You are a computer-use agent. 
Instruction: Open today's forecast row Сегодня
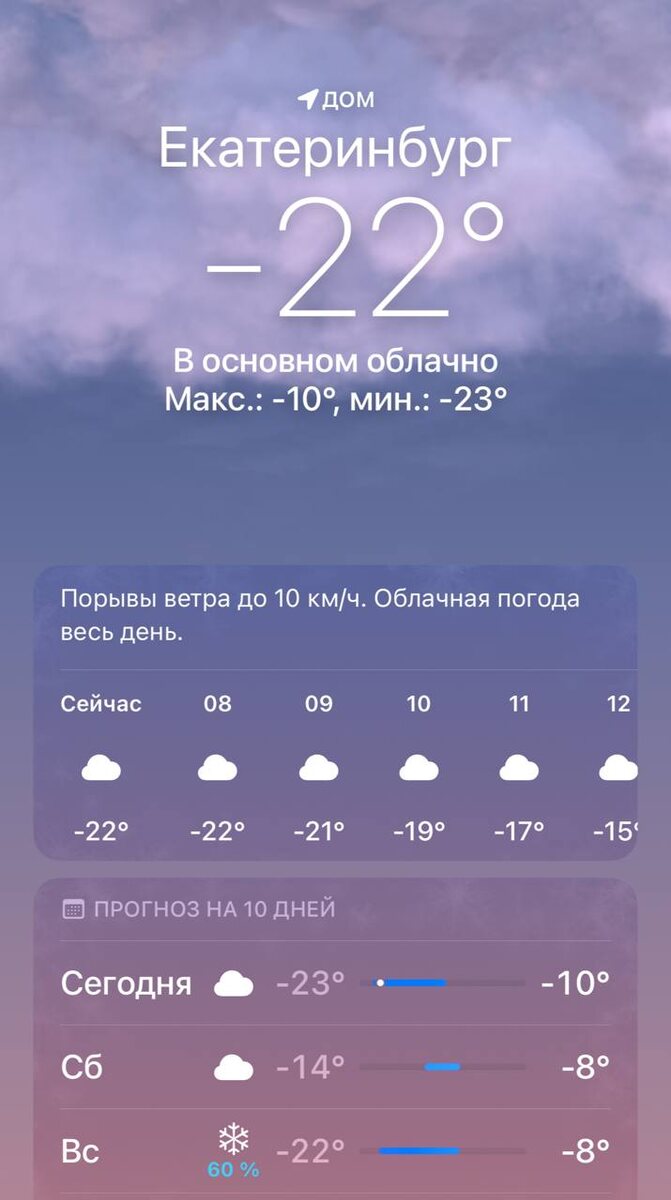pyautogui.click(x=335, y=983)
